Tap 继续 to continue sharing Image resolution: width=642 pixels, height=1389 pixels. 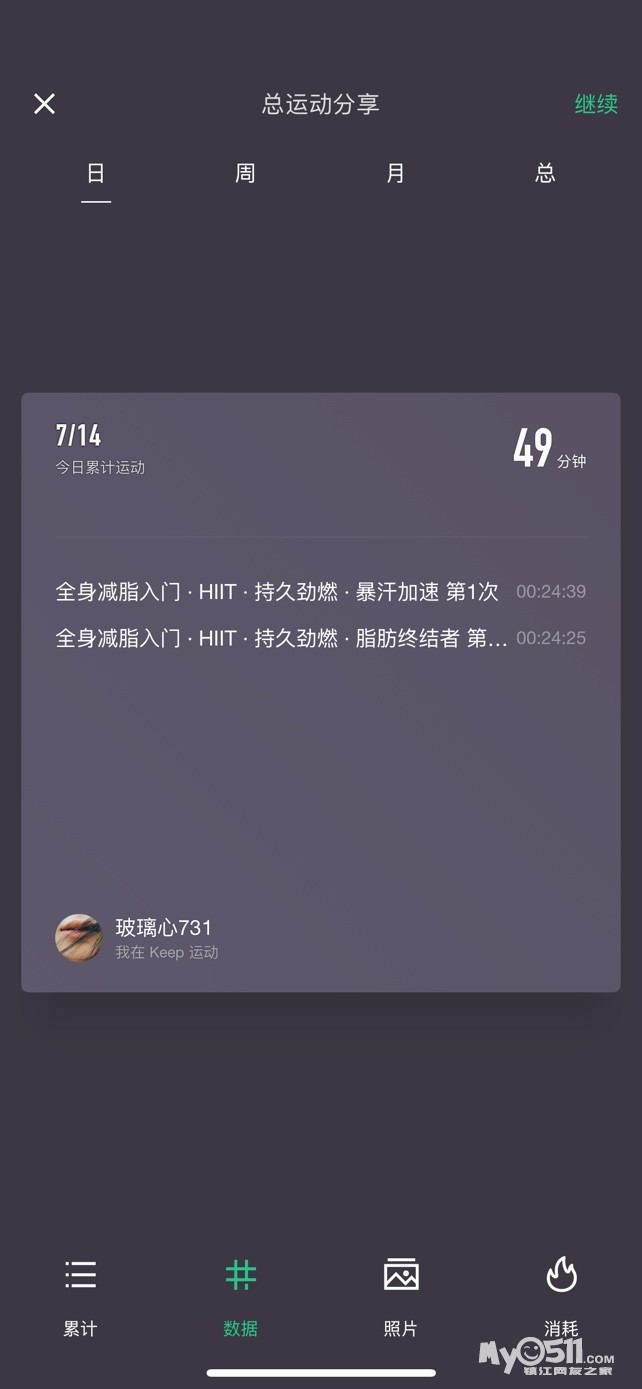point(596,104)
